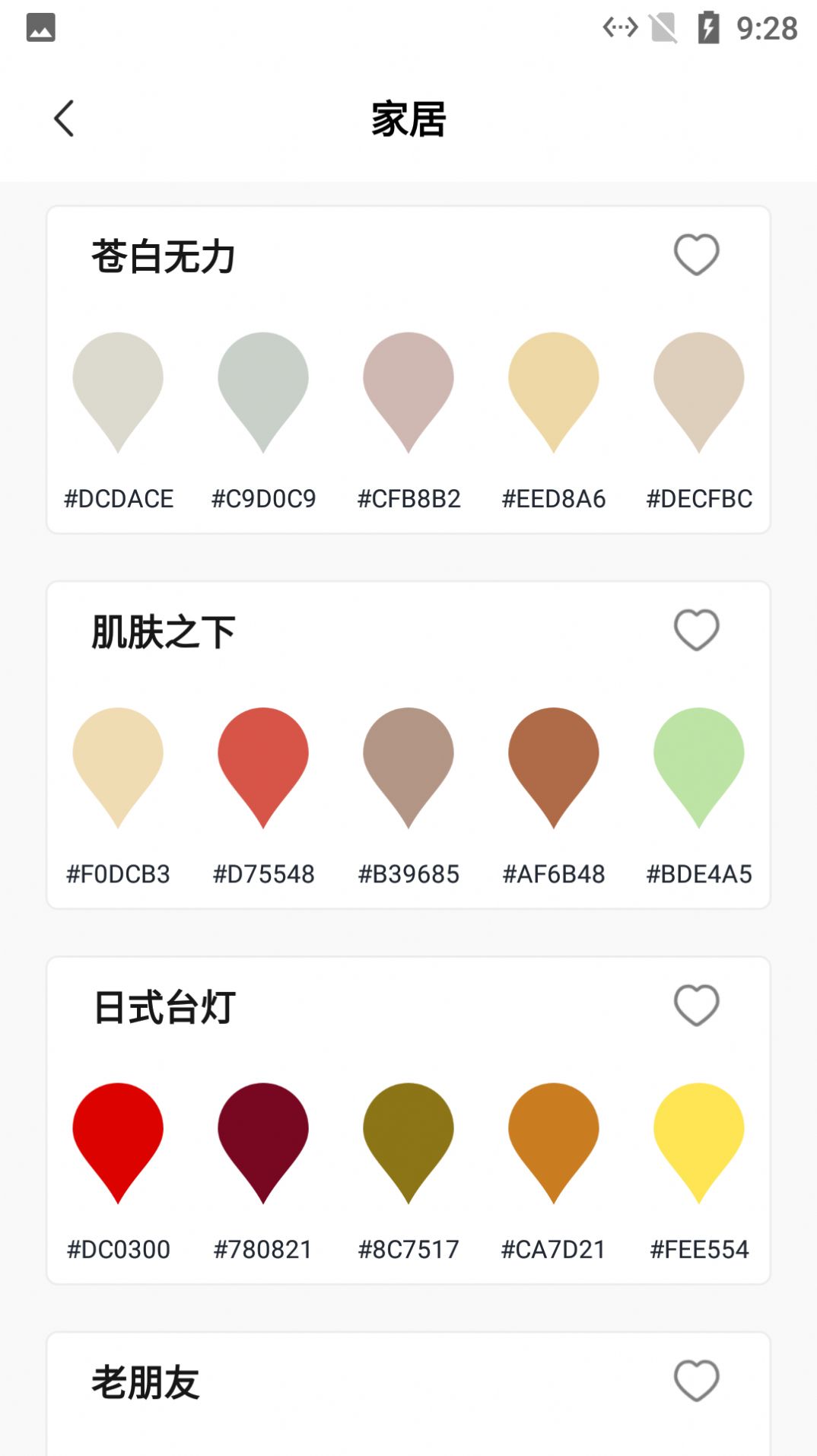Favorite the 苍白无力 palette
The image size is (817, 1456).
pyautogui.click(x=696, y=254)
